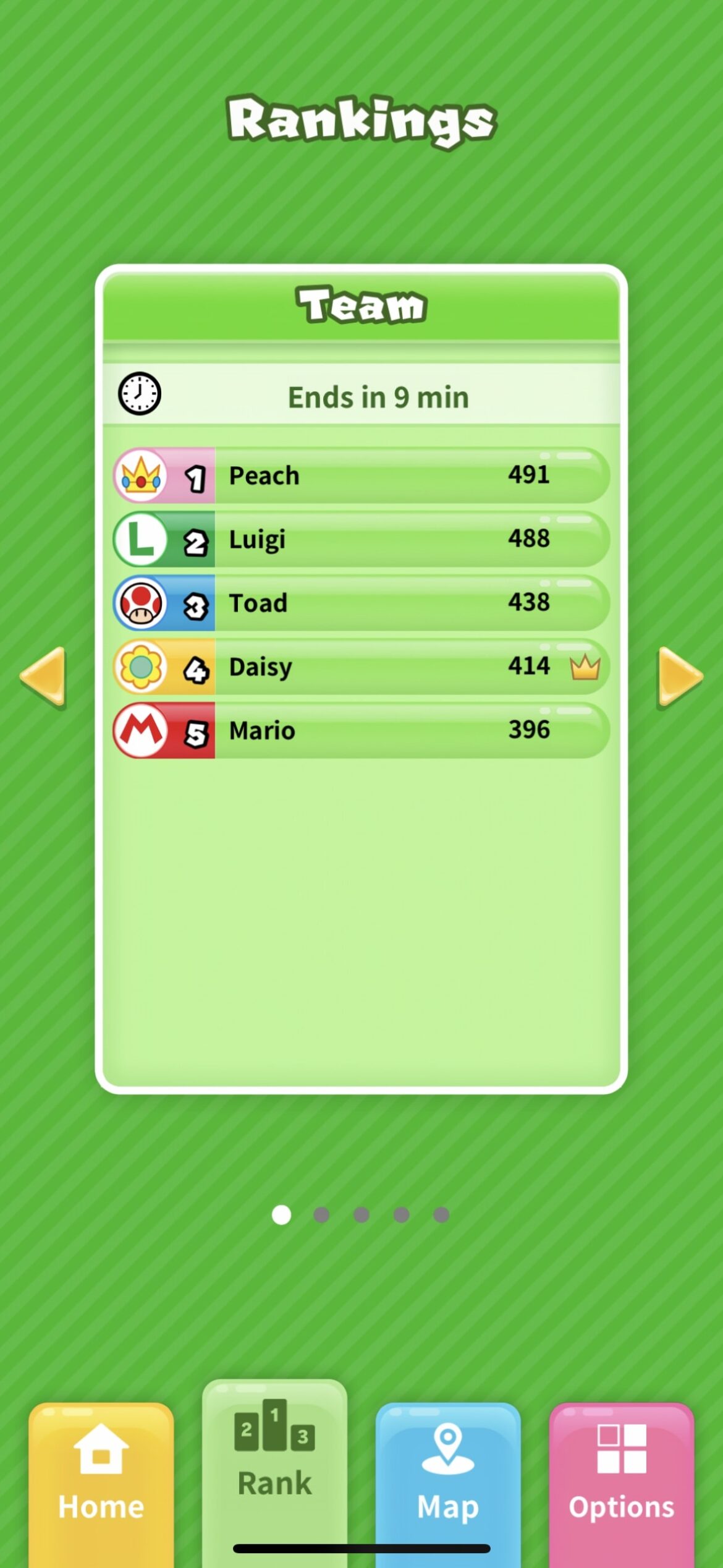Screen dimensions: 723x1568
Task: Go to the previous rankings page
Action: tap(43, 676)
